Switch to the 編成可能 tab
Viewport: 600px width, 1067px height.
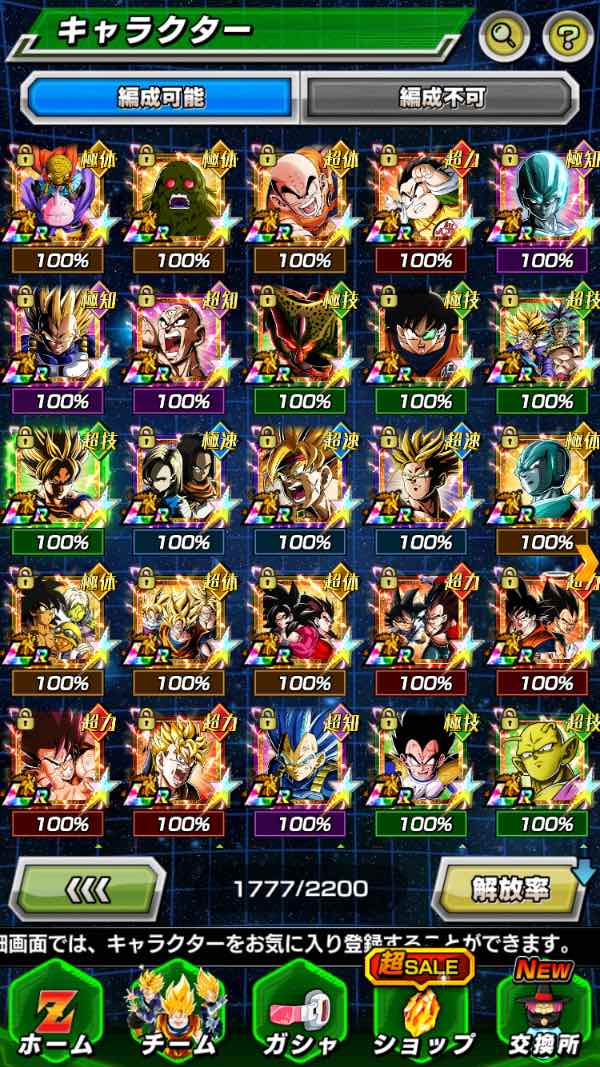pos(160,97)
